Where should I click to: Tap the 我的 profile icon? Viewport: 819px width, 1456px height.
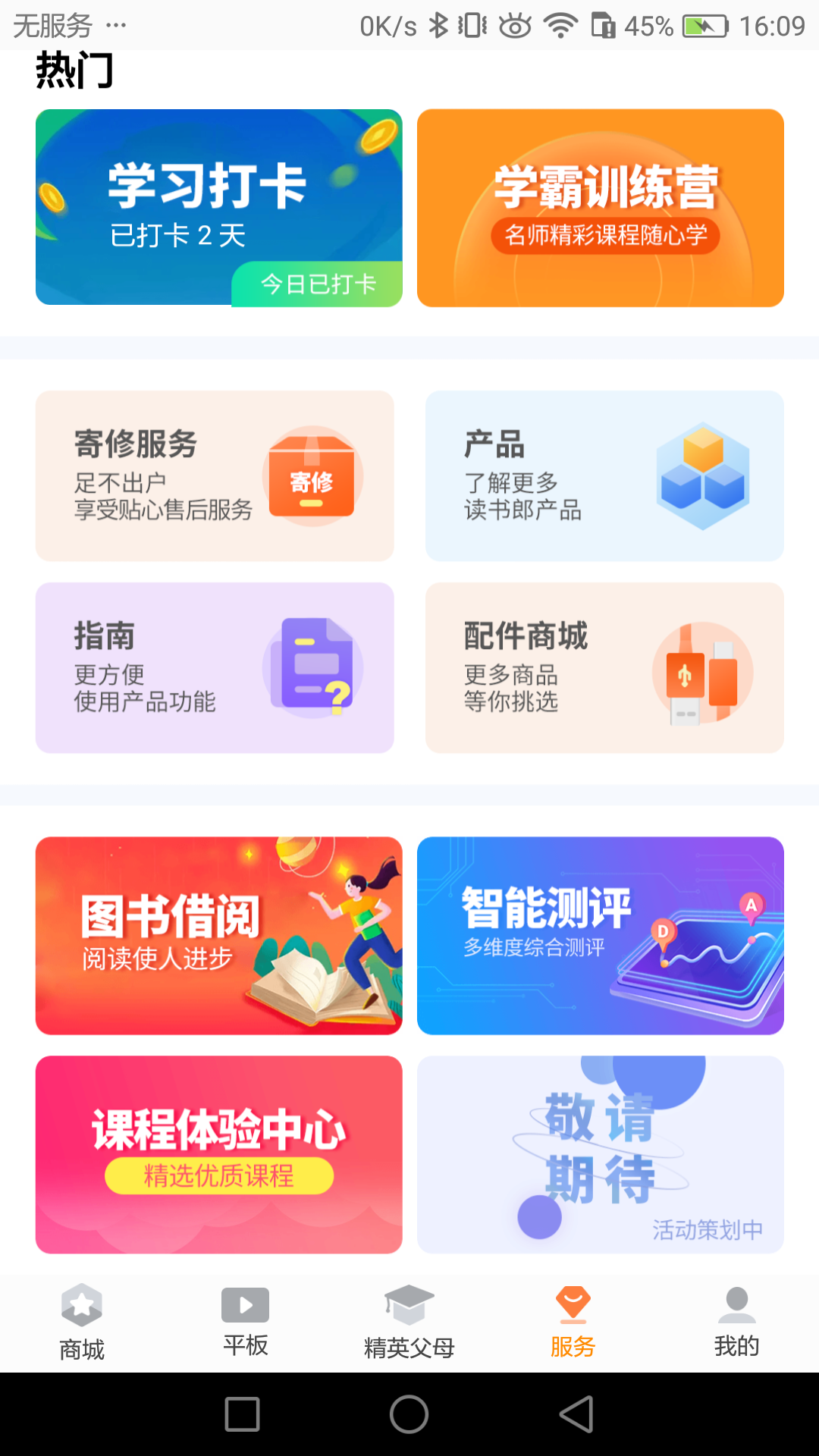click(736, 1303)
